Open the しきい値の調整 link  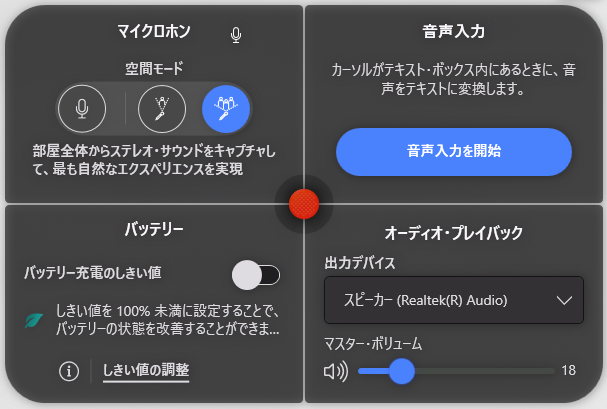coord(146,371)
